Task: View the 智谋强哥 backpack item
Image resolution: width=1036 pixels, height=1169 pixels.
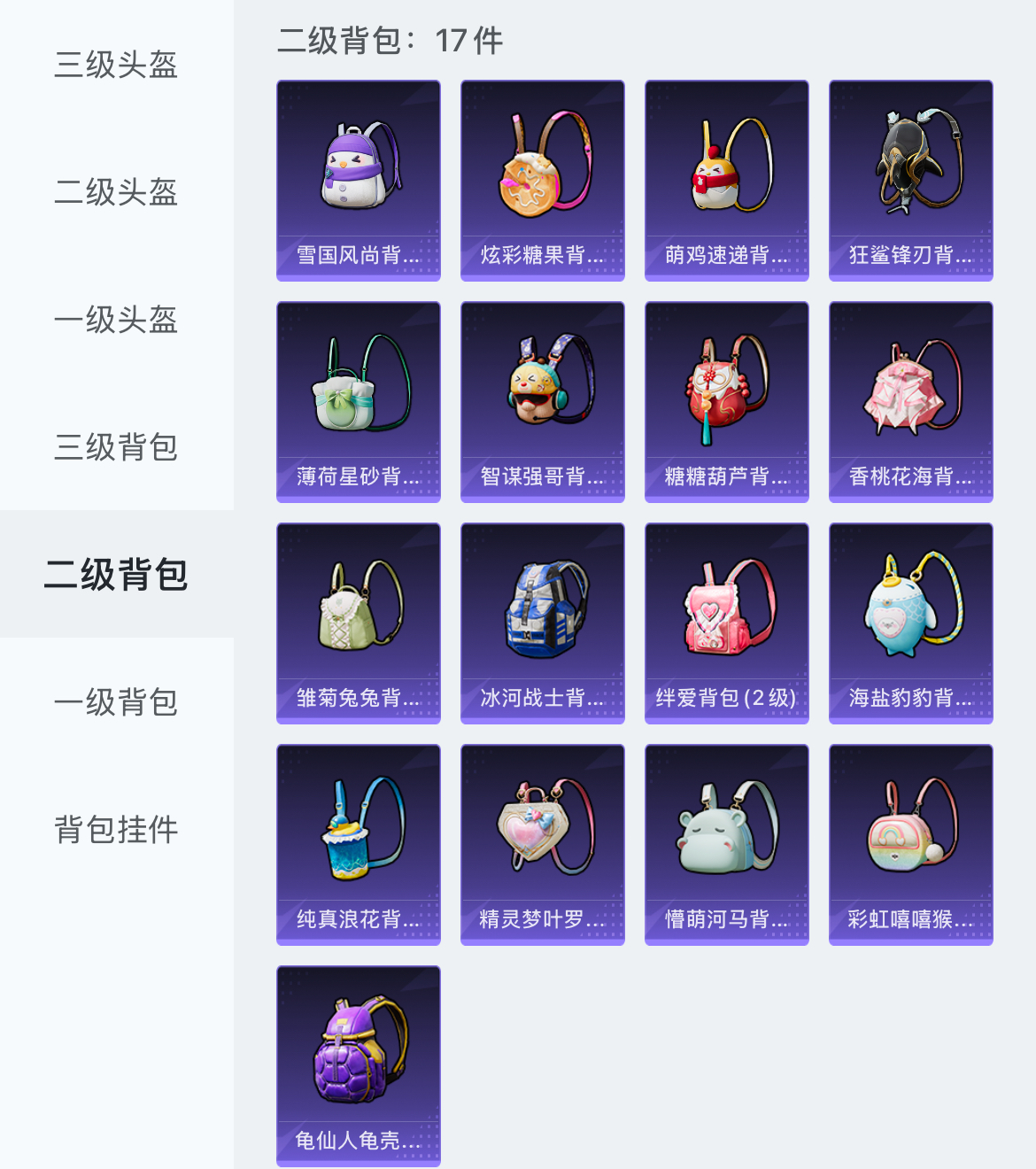Action: click(543, 402)
